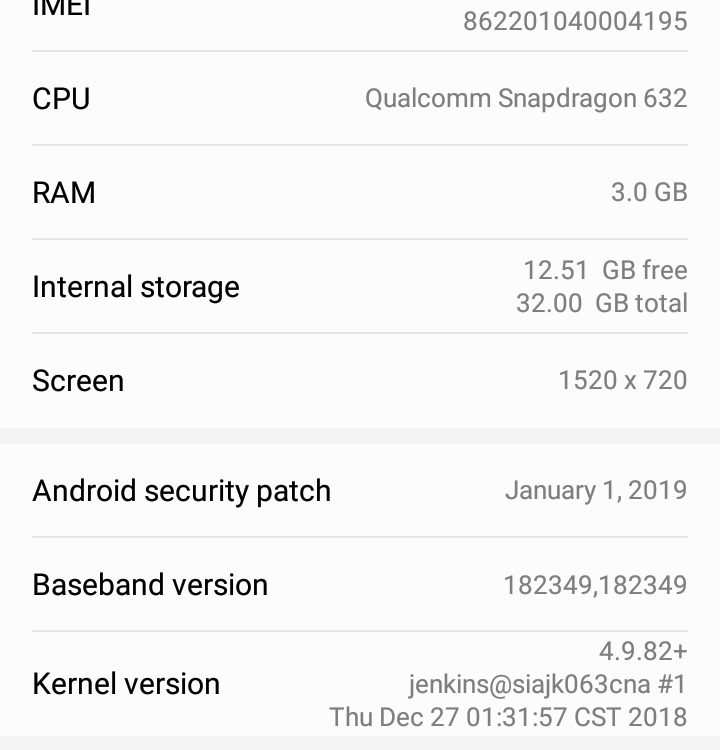The width and height of the screenshot is (720, 750).
Task: Open the Internal storage row
Action: tap(360, 287)
